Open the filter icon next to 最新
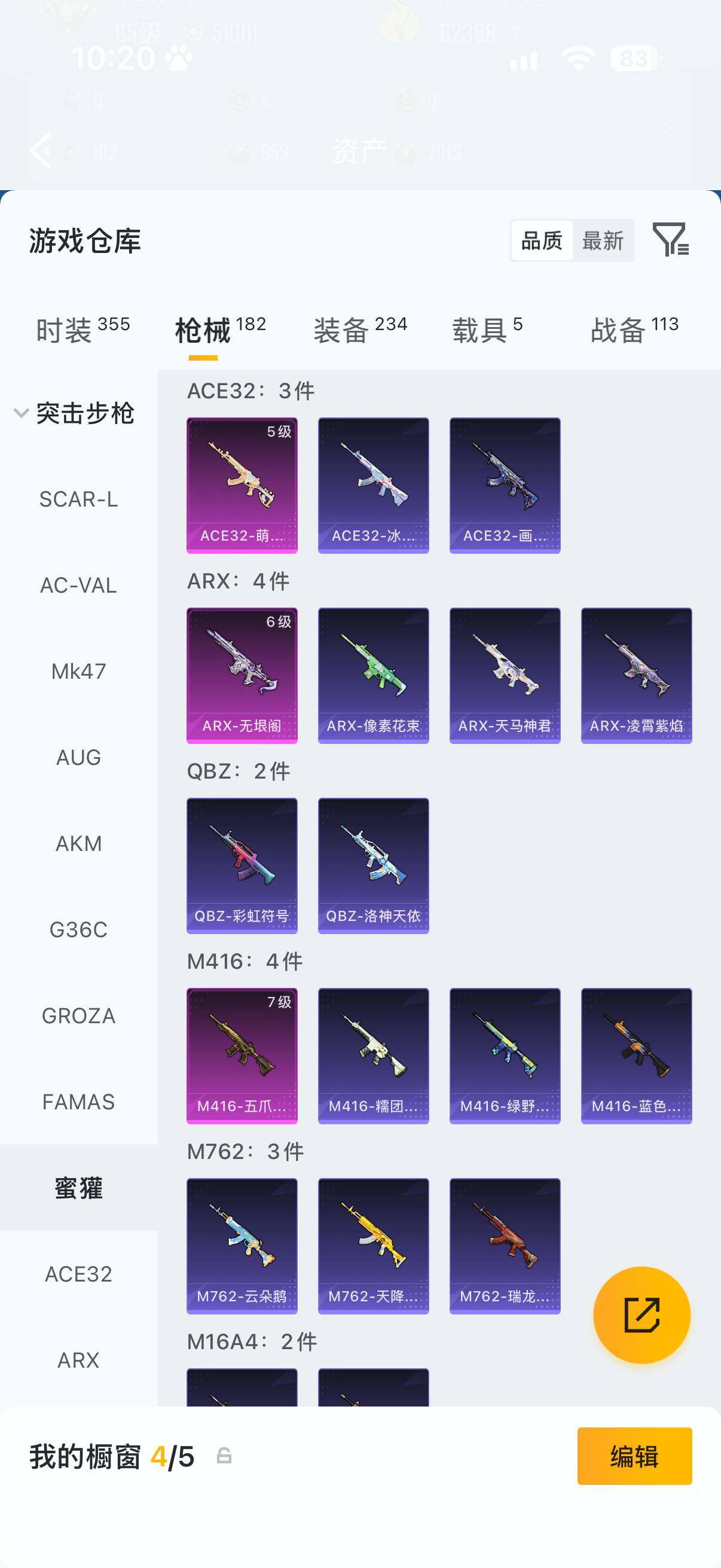 (x=671, y=239)
